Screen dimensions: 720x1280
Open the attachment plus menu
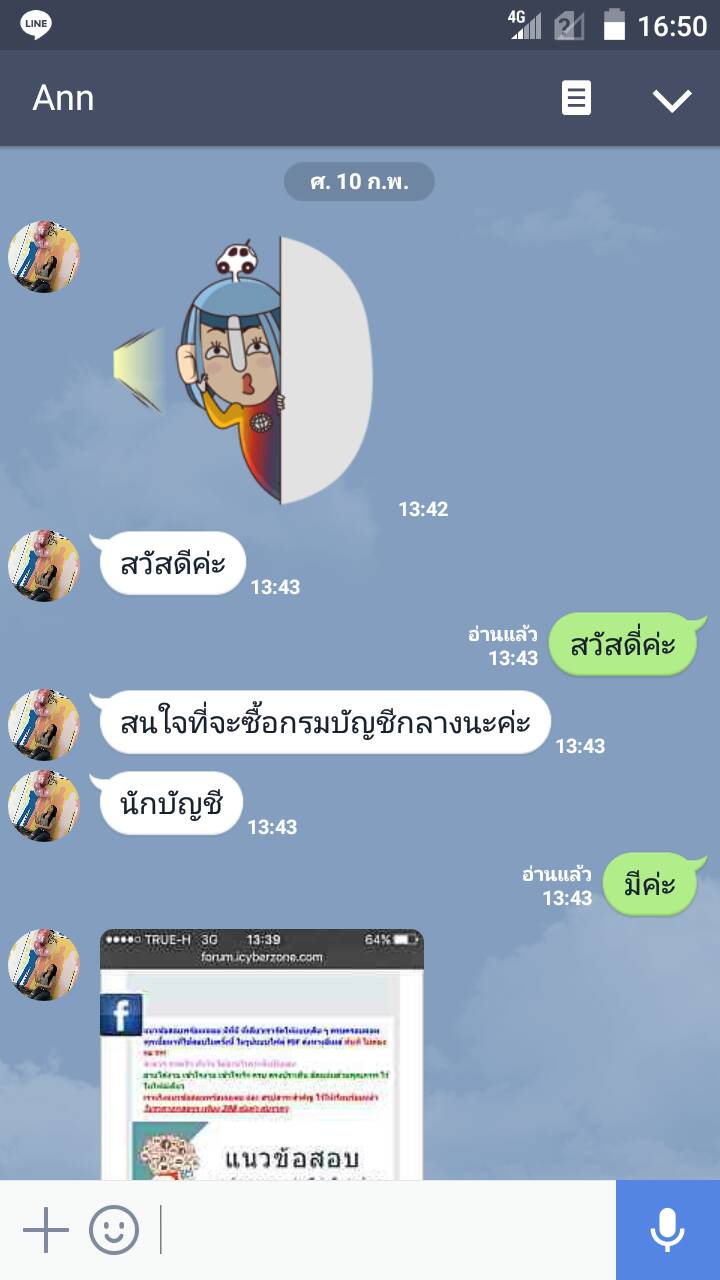pos(45,1230)
